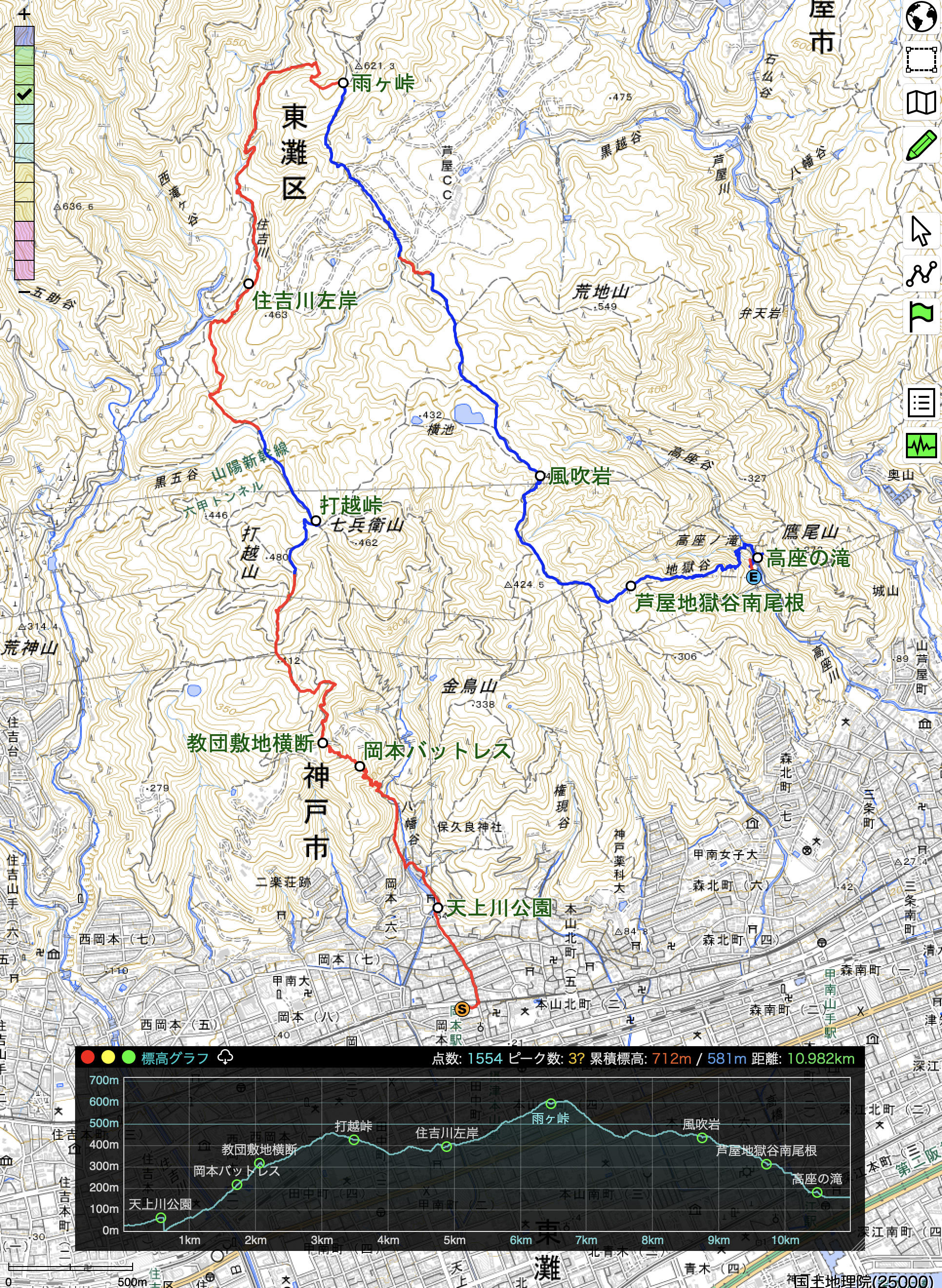This screenshot has width=942, height=1288.
Task: Tap the green flag tool
Action: 921,316
